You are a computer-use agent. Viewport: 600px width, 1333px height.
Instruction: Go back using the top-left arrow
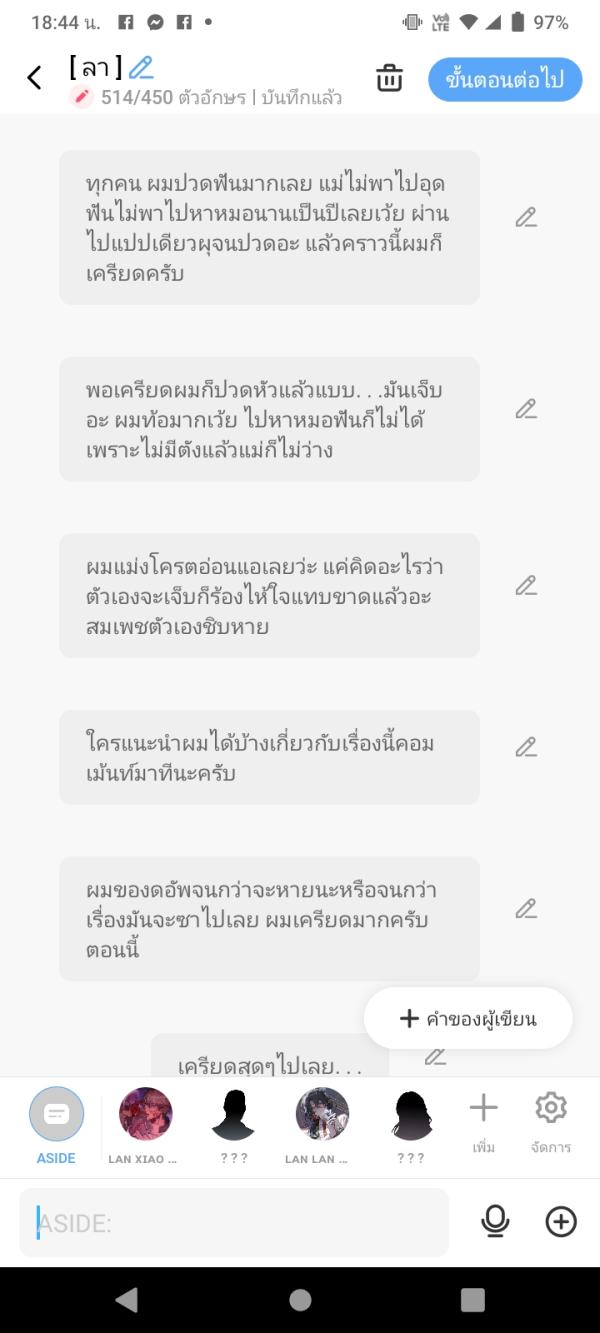[x=35, y=78]
